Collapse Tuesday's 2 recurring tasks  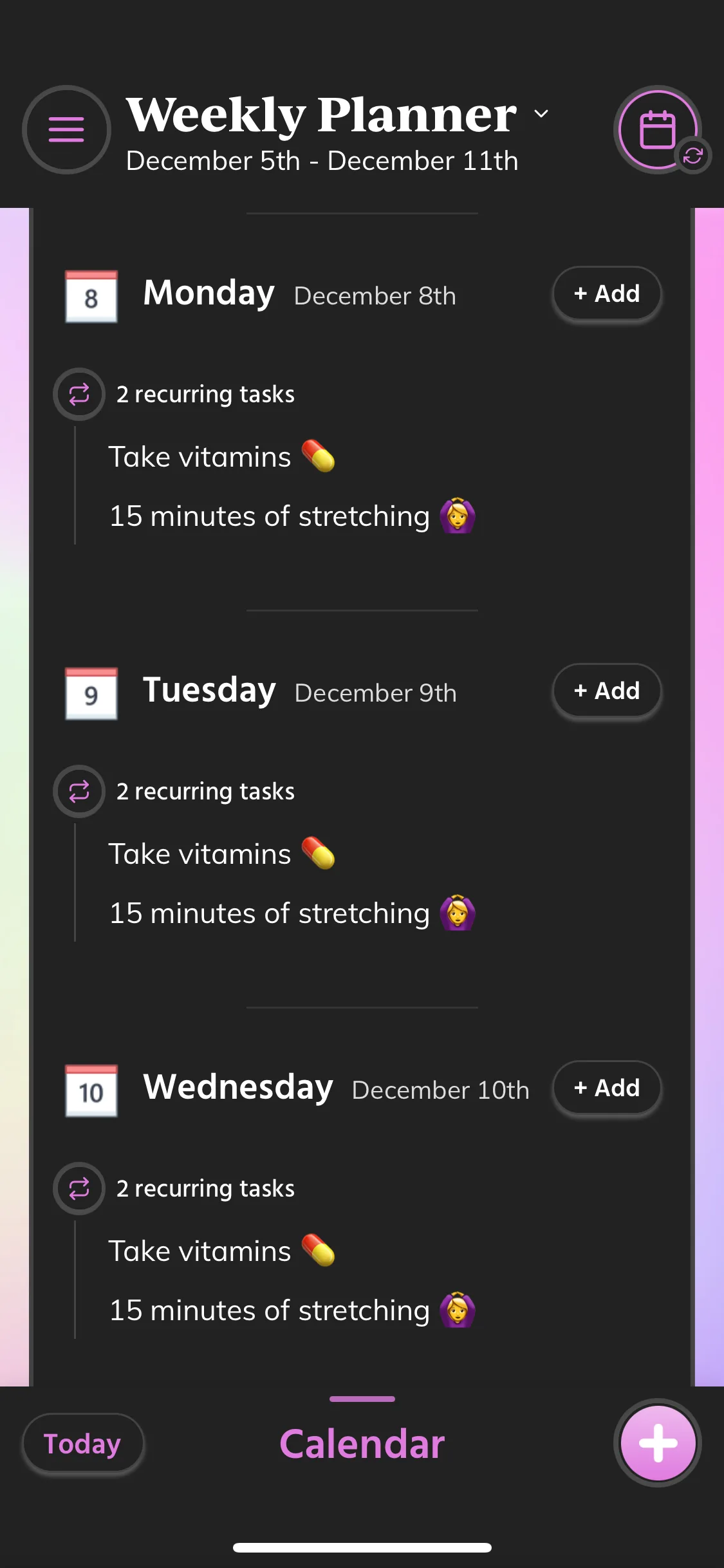coord(79,791)
